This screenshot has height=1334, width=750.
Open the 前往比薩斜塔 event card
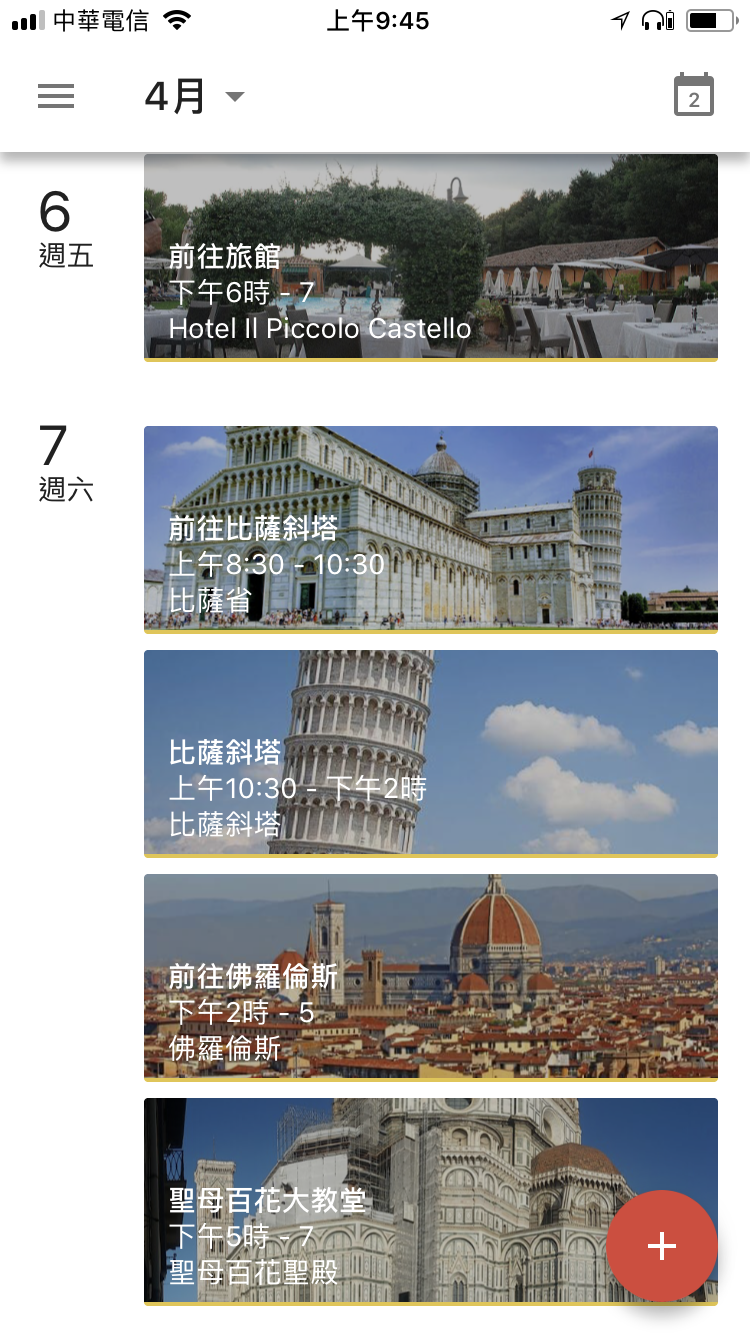[430, 529]
